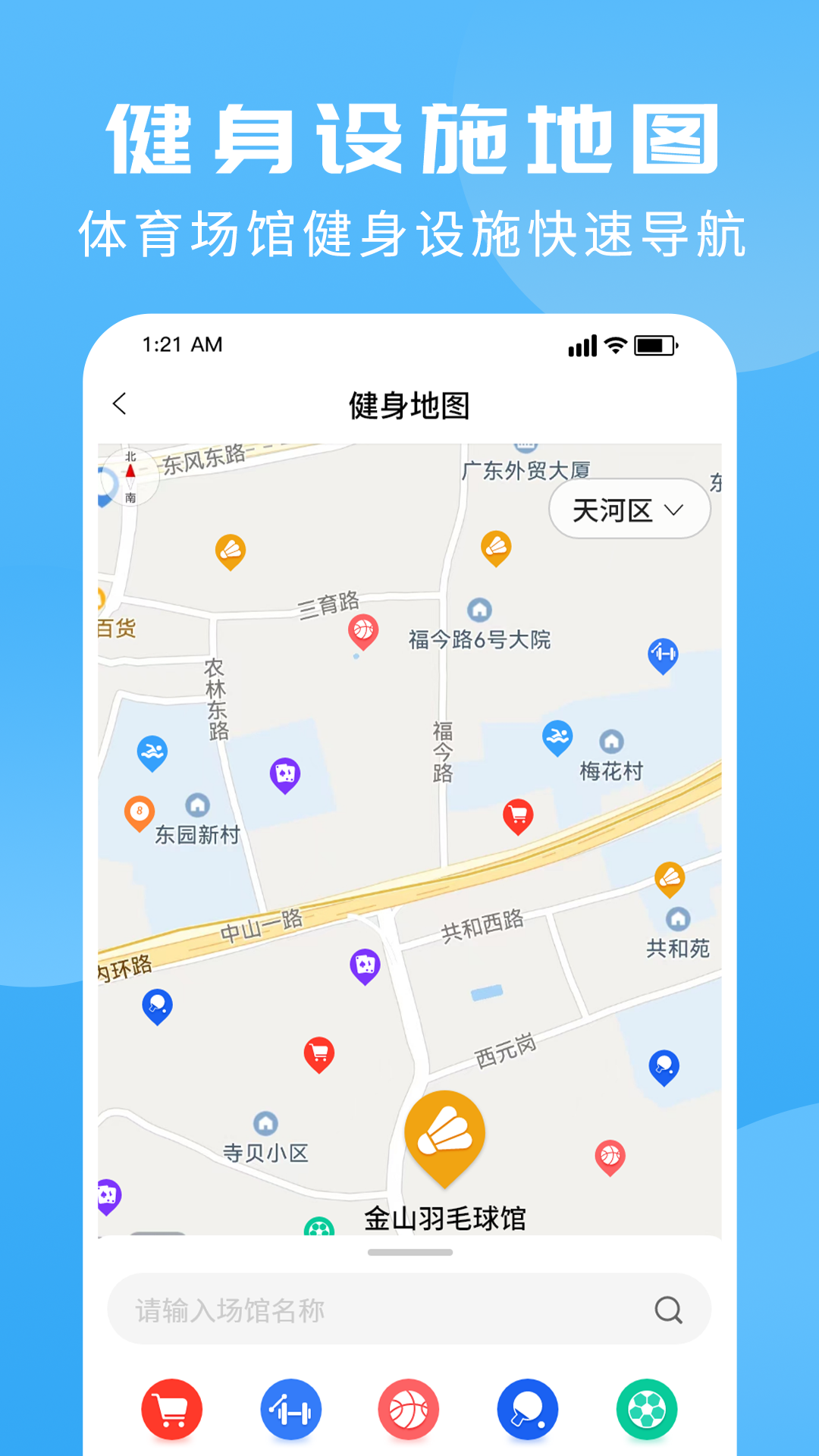Image resolution: width=819 pixels, height=1456 pixels.
Task: Tap the orange badminton pin above 三育路
Action: pyautogui.click(x=231, y=551)
